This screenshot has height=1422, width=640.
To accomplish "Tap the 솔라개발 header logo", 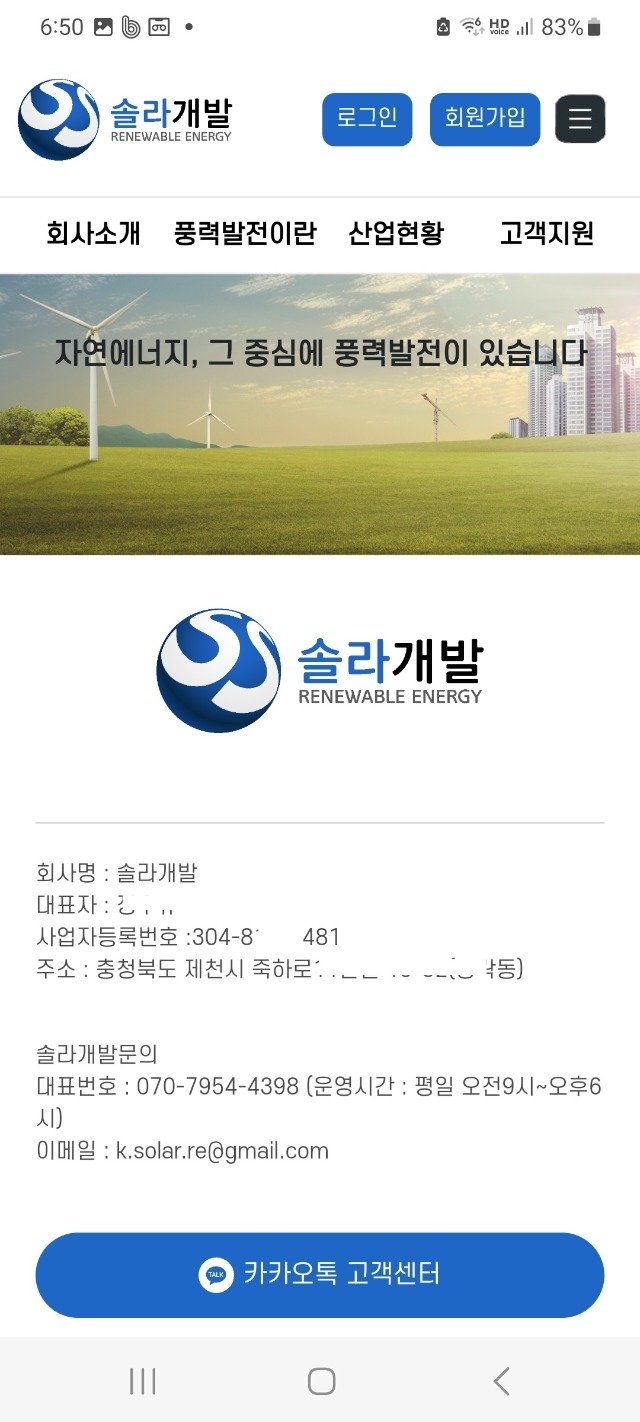I will coord(125,119).
